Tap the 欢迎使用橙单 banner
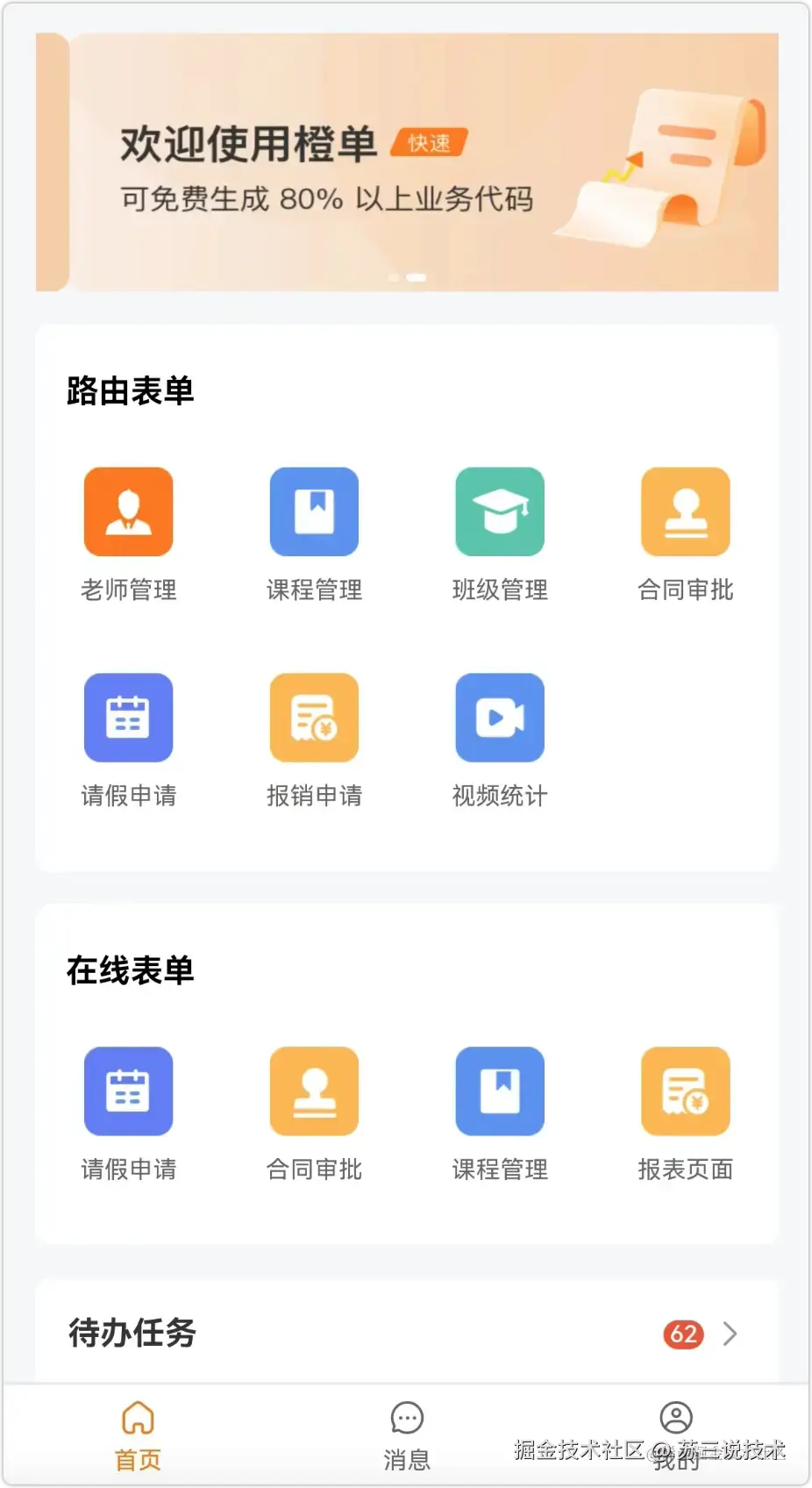812x1488 pixels. (x=407, y=163)
